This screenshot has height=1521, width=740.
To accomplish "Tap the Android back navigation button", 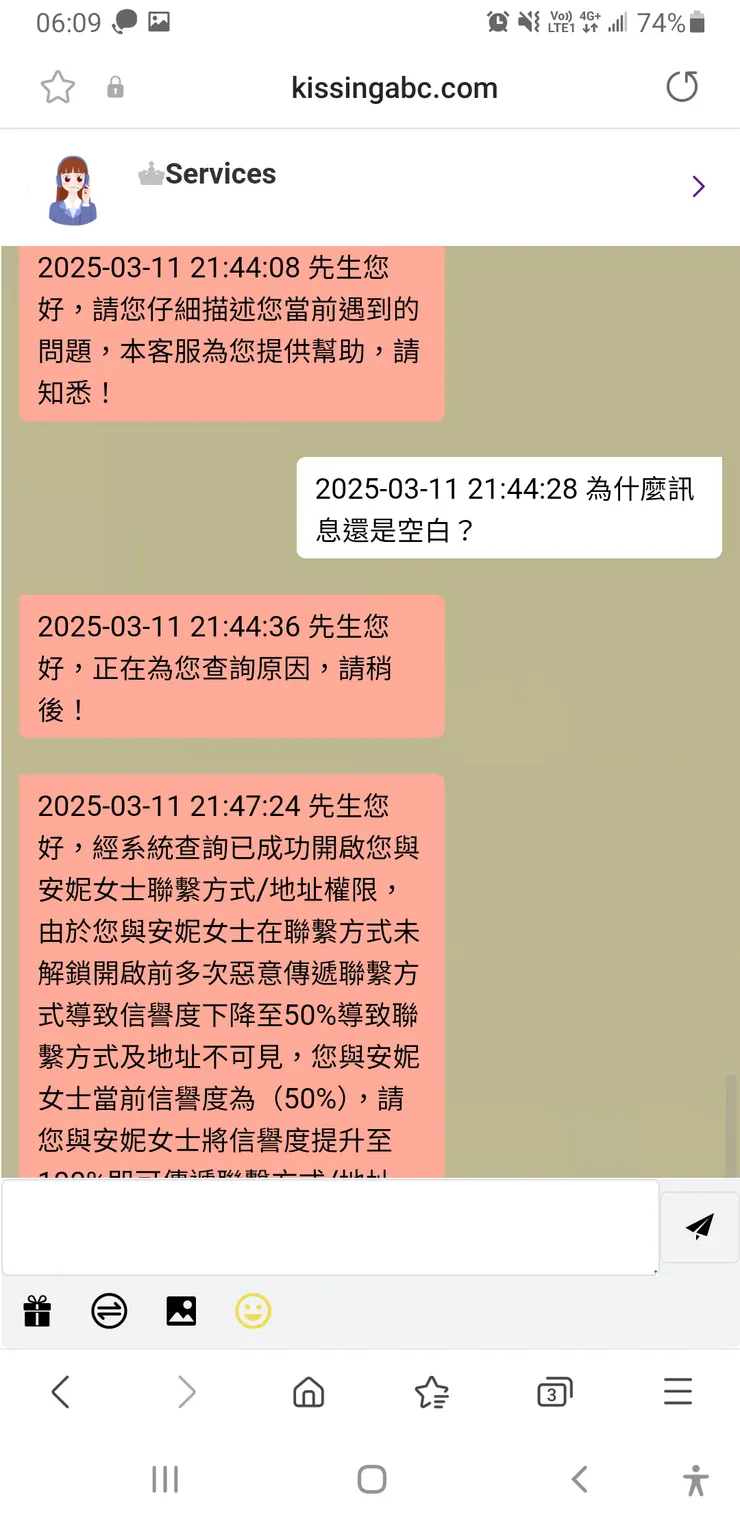I will pyautogui.click(x=578, y=1478).
